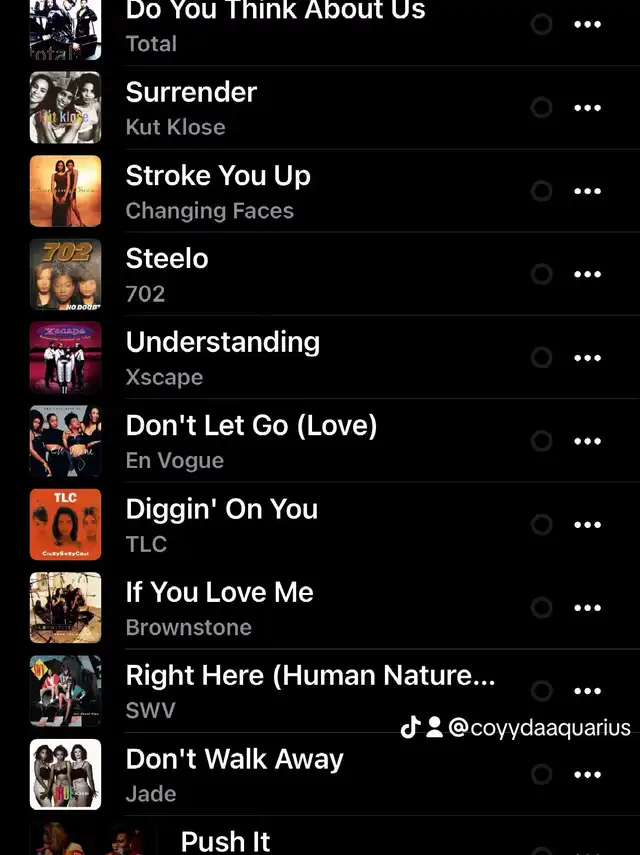The image size is (640, 855).
Task: Play Don't Let Go (Love) by En Vogue
Action: [251, 441]
